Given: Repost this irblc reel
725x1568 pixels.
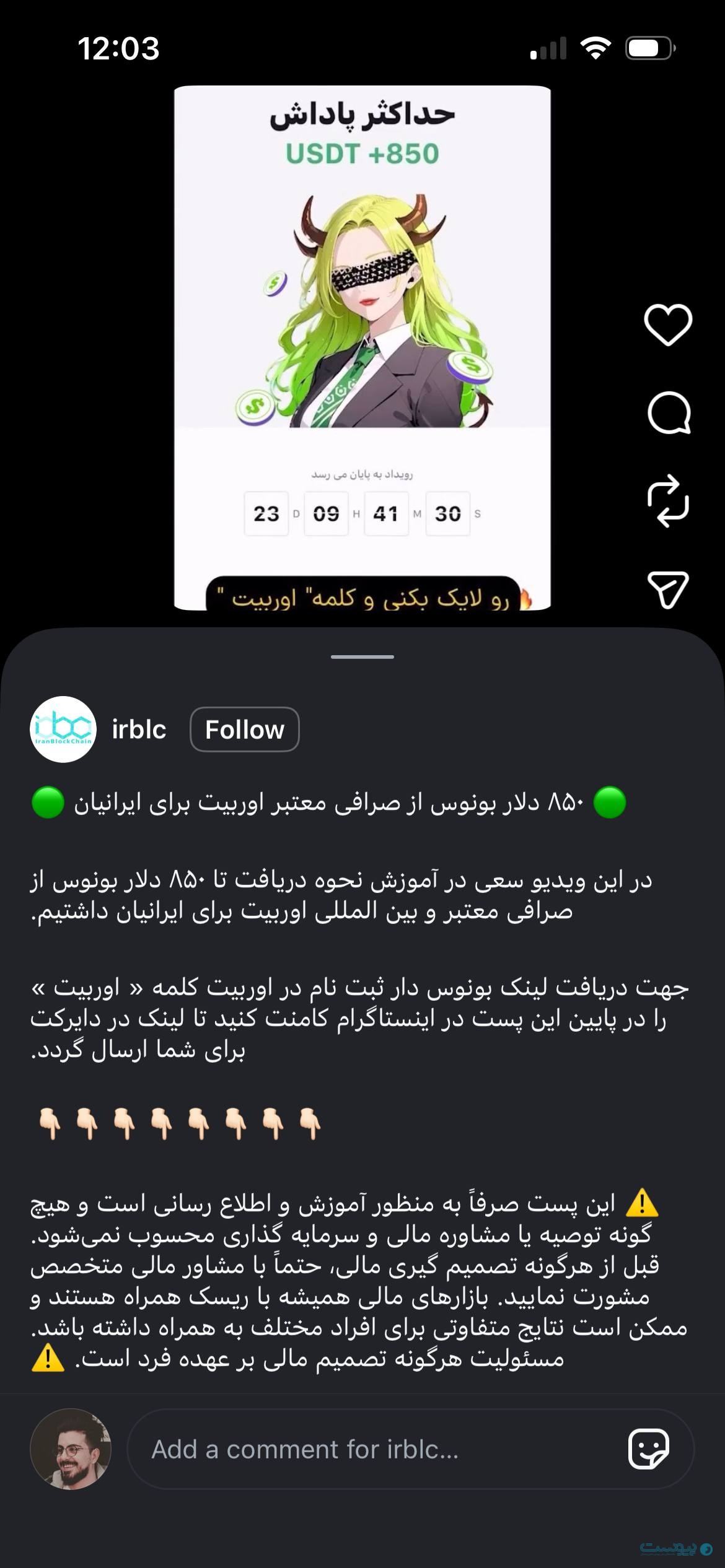Looking at the screenshot, I should (667, 501).
